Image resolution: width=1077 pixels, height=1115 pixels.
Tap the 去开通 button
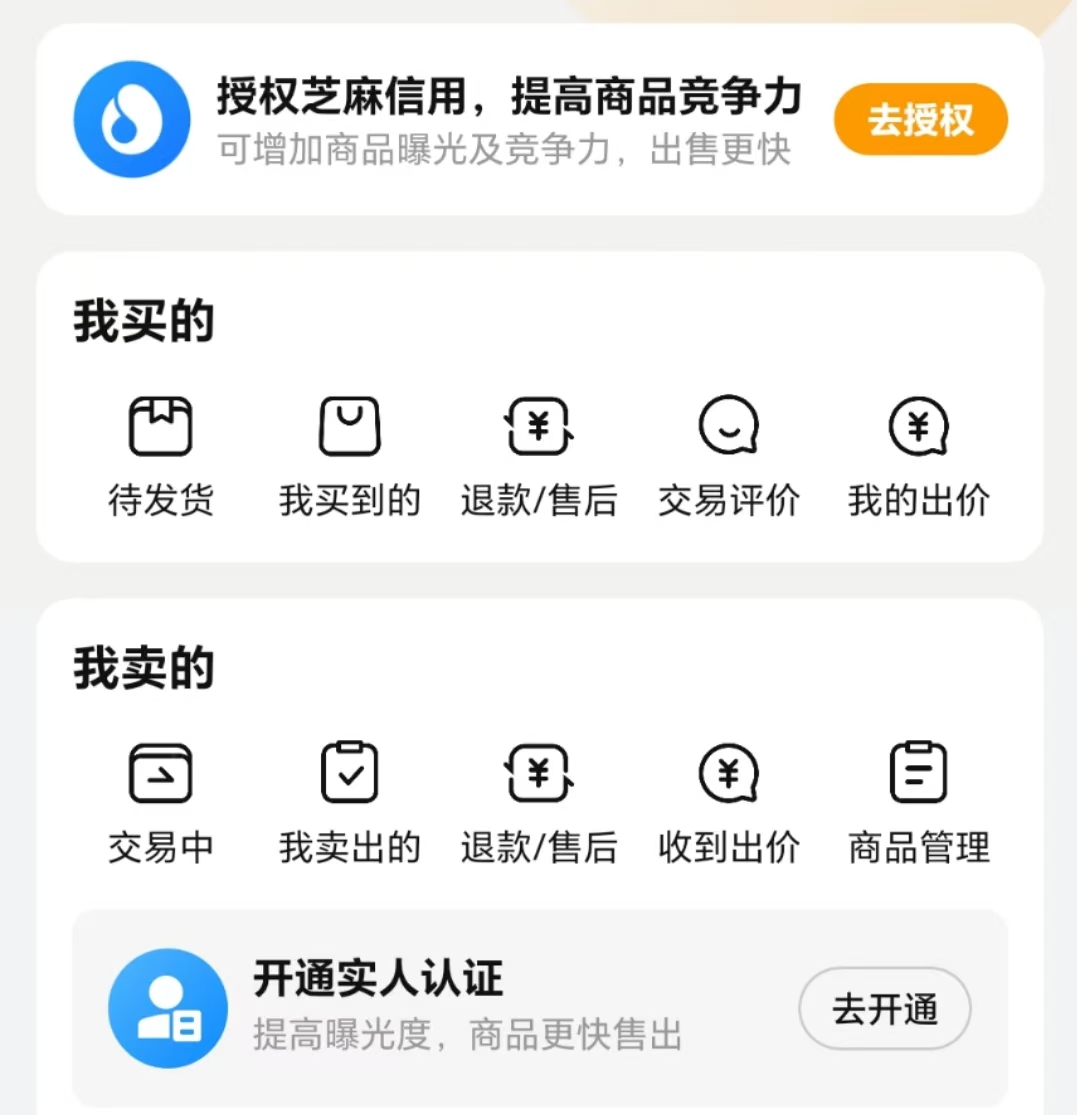pos(884,1008)
